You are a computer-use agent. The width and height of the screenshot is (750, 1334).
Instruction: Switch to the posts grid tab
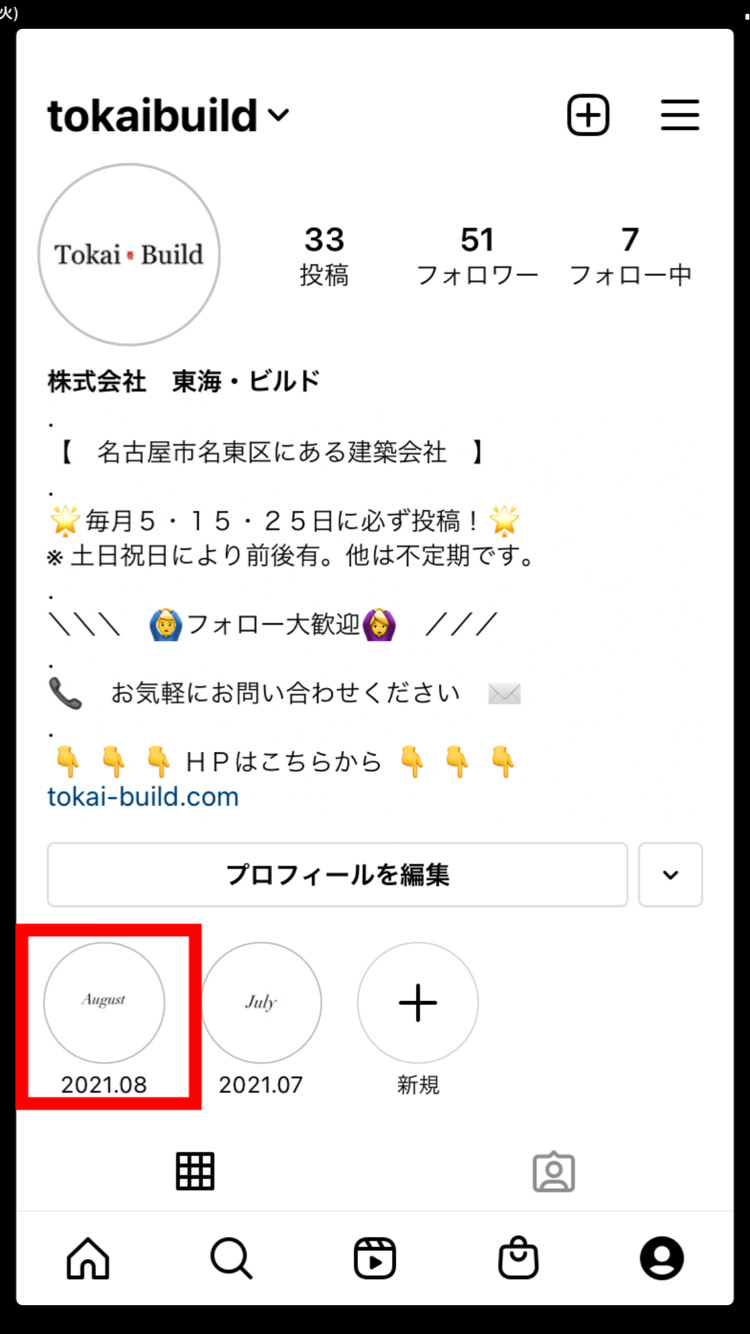coord(195,1171)
